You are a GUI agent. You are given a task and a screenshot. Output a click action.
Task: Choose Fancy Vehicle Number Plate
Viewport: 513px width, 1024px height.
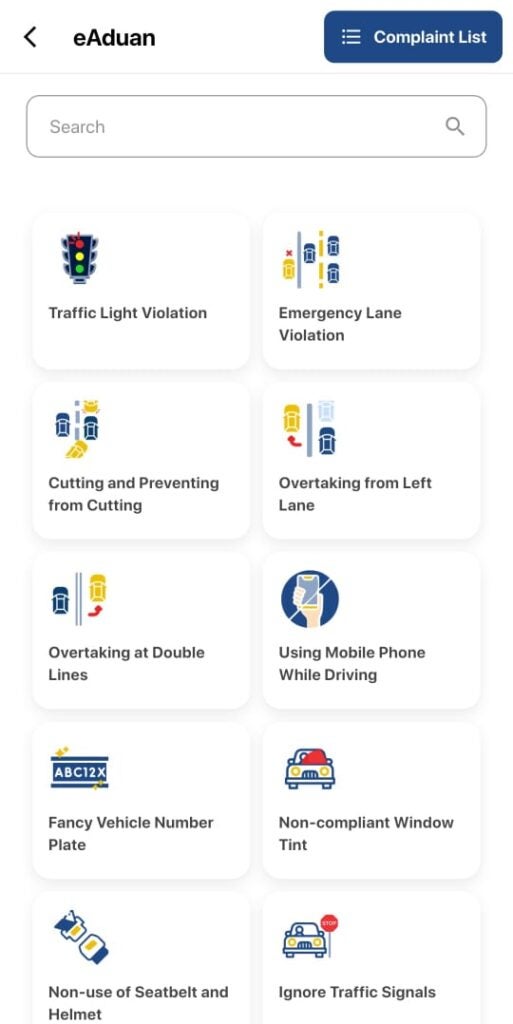[141, 801]
